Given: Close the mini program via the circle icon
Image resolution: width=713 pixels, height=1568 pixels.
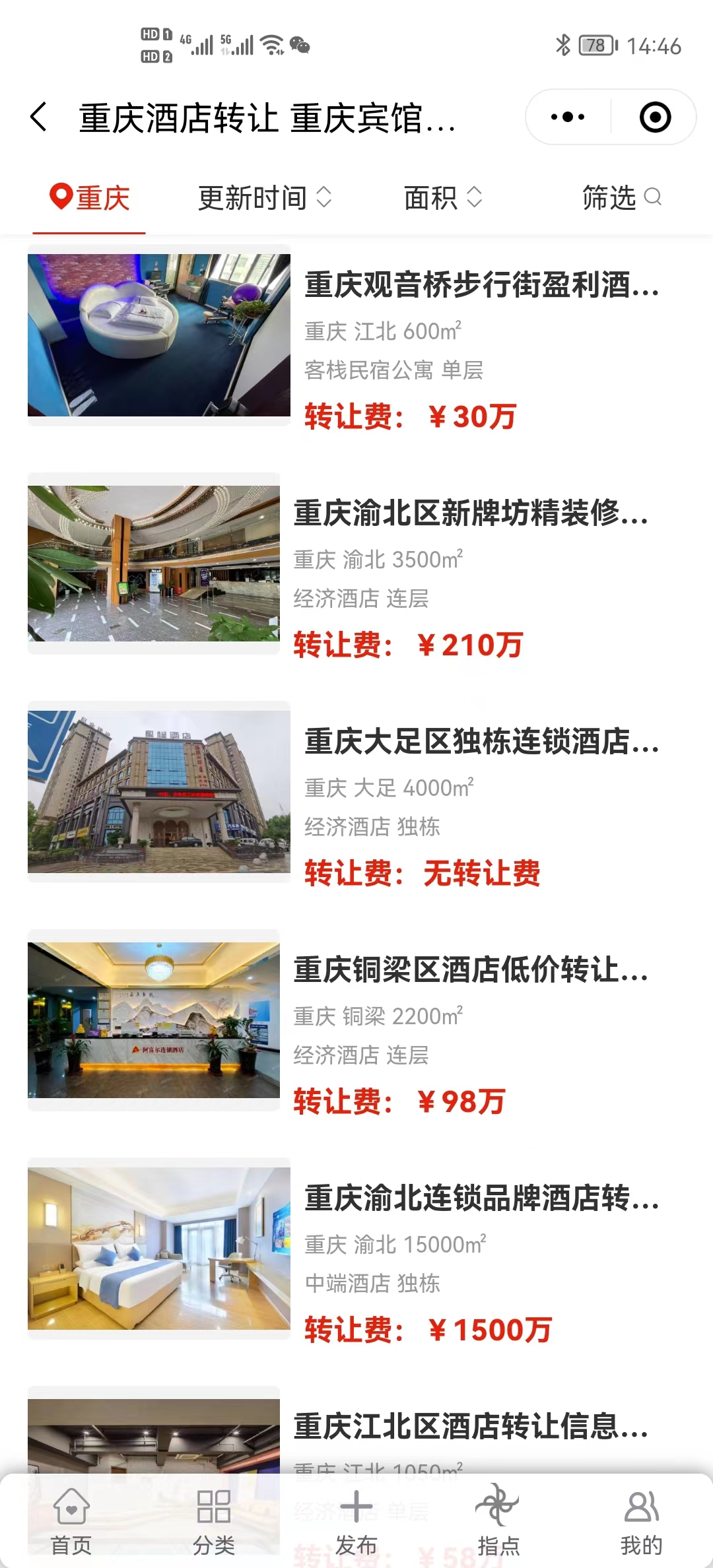Looking at the screenshot, I should click(655, 117).
